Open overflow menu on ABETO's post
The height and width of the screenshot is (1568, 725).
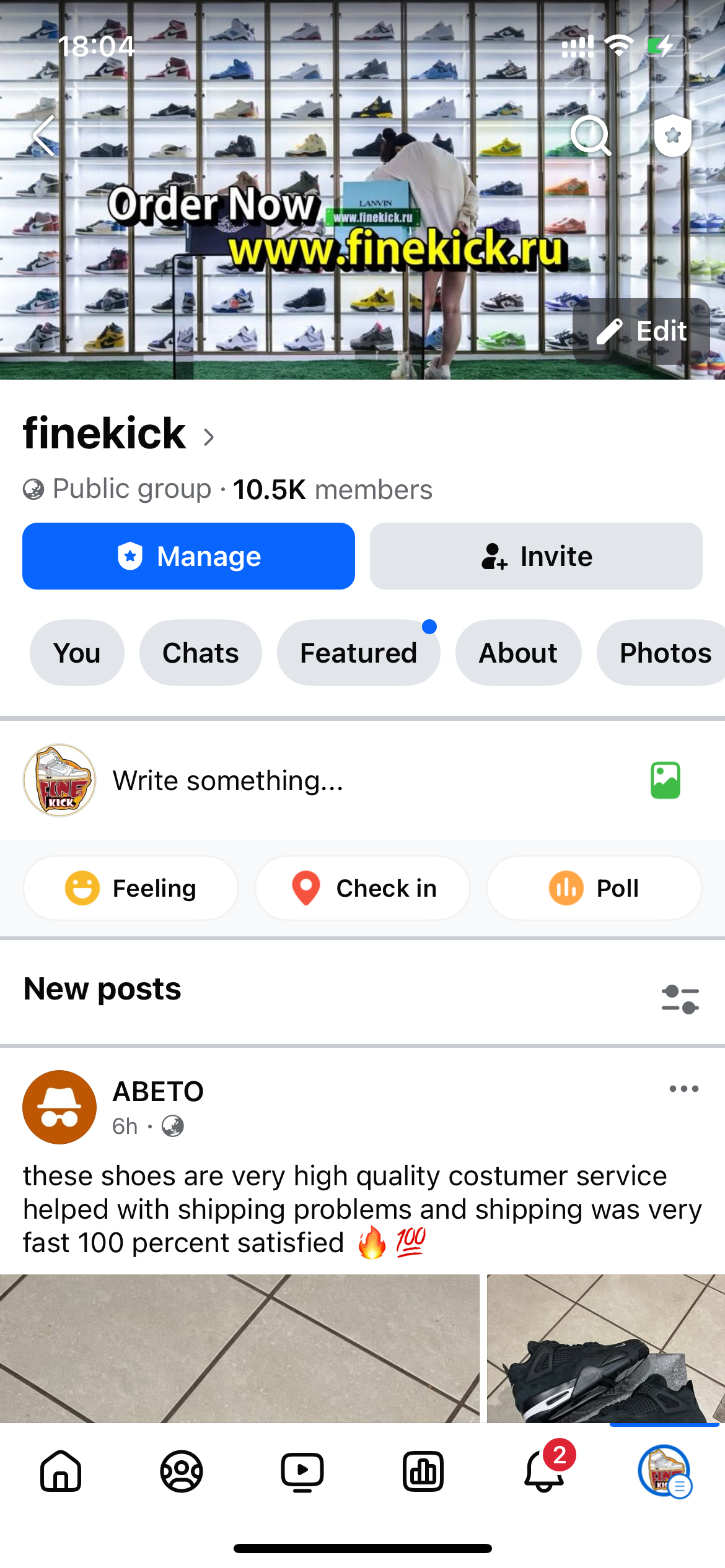pyautogui.click(x=683, y=1089)
